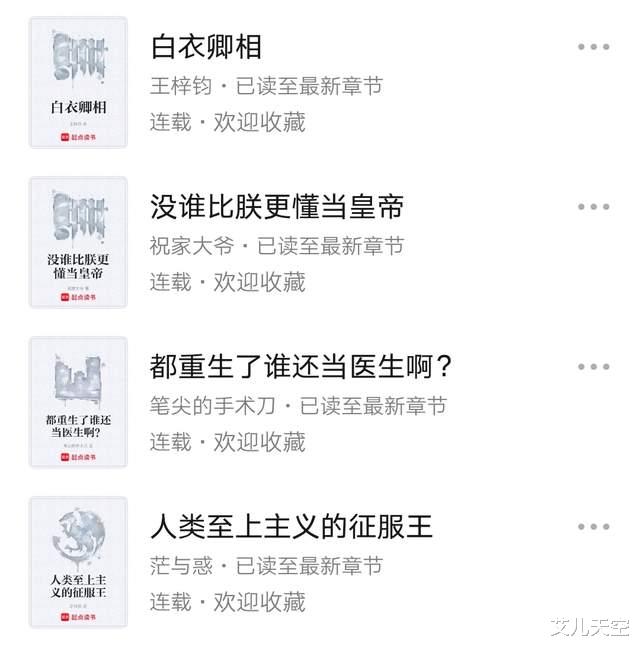Open more options for 没谁比朕更懂当皇帝
Screen dimensions: 640x650
(593, 207)
